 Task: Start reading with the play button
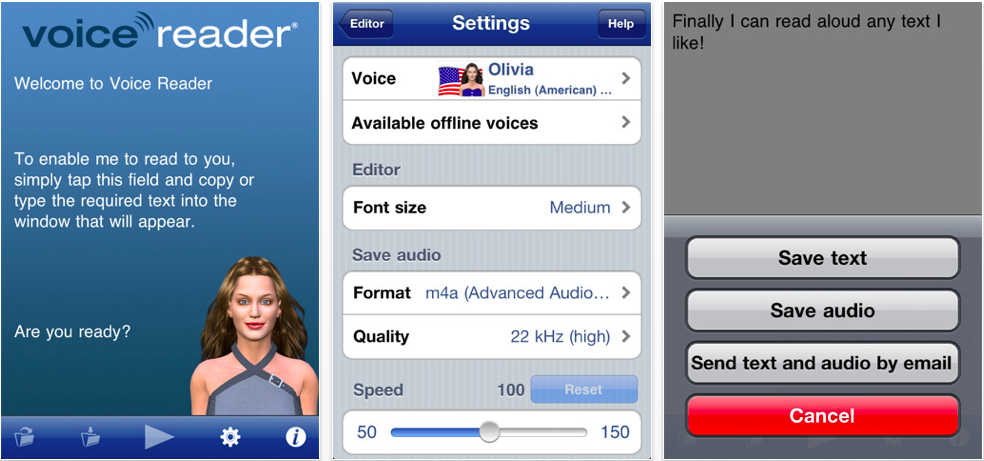coord(159,437)
